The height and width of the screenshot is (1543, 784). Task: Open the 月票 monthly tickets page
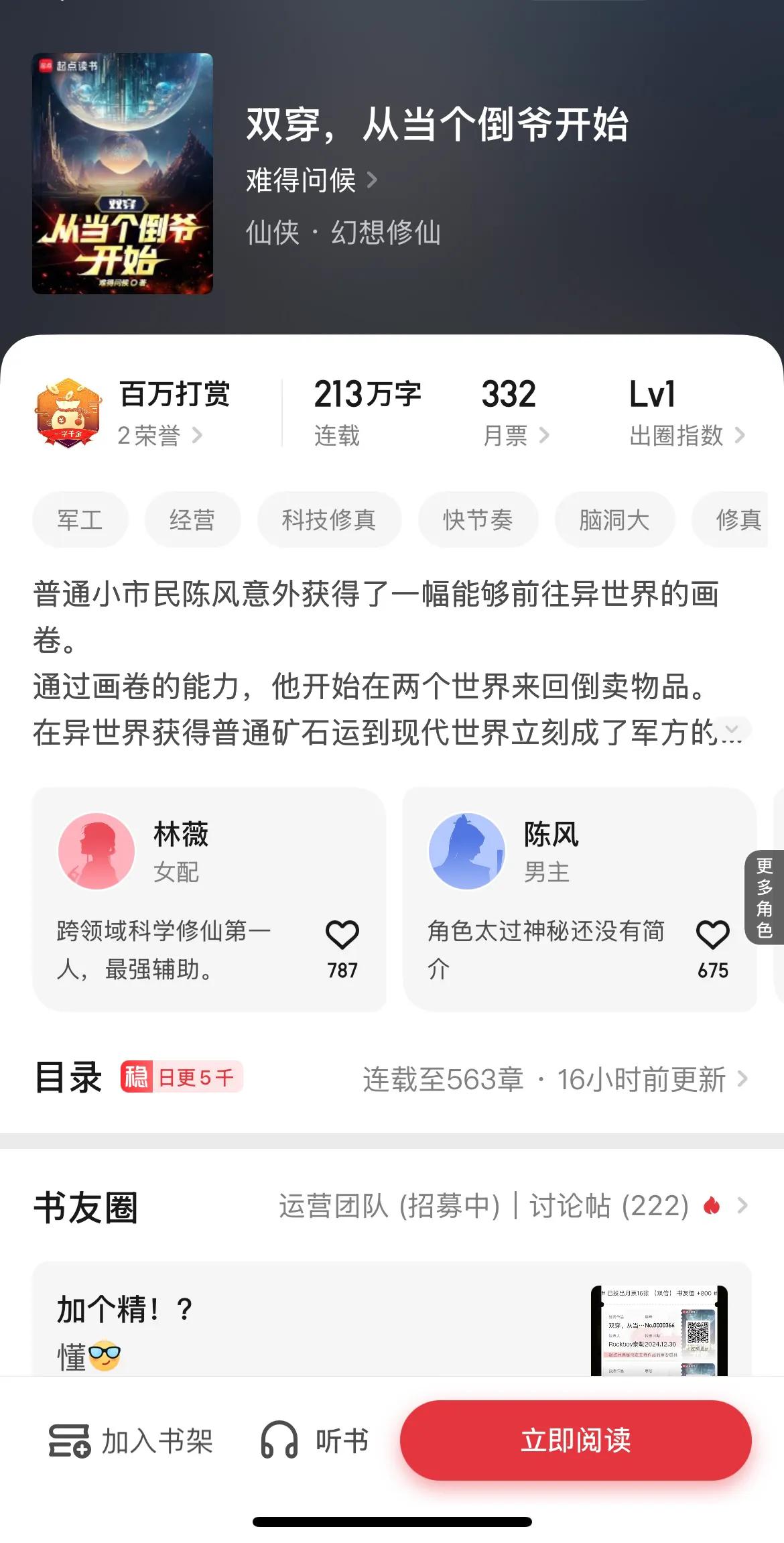[515, 436]
